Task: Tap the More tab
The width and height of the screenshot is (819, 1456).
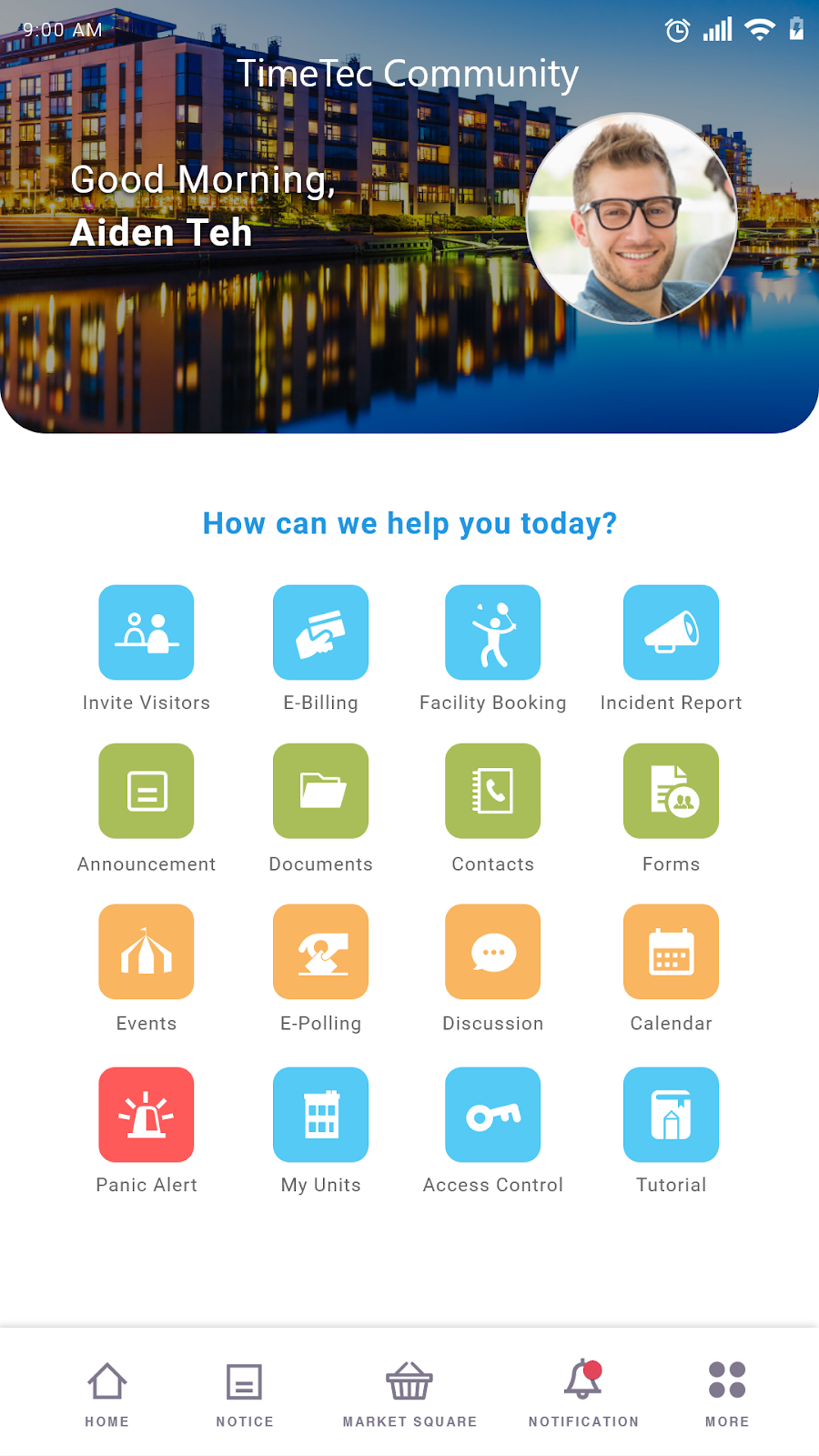Action: [x=727, y=1395]
